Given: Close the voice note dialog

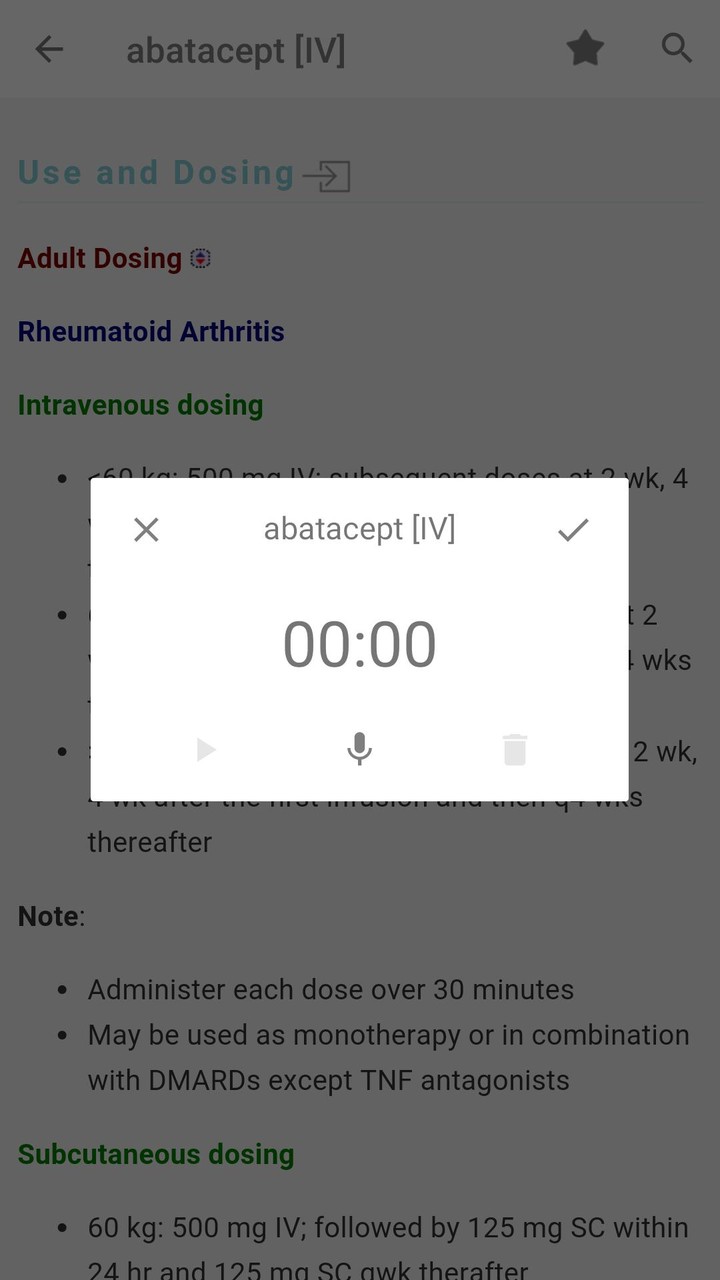Looking at the screenshot, I should [x=146, y=530].
